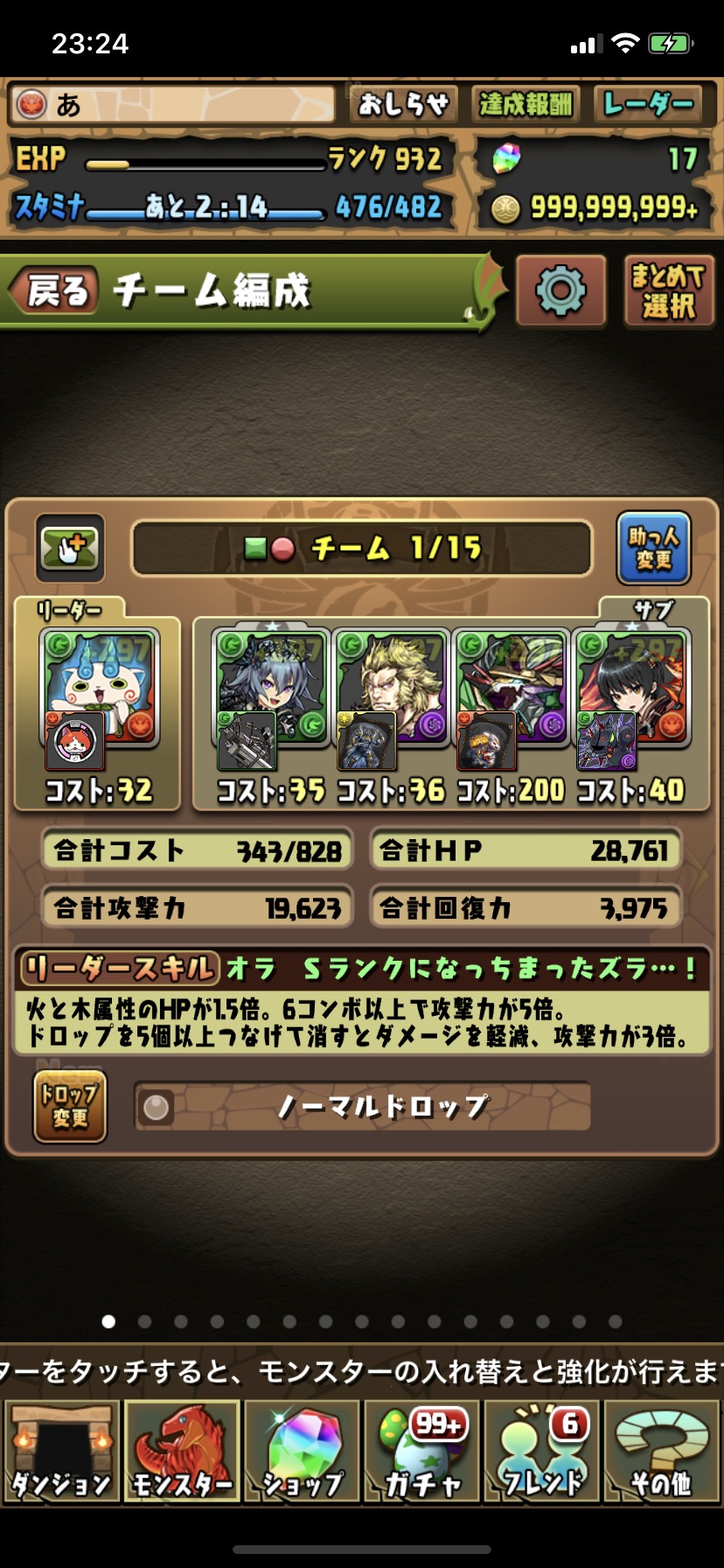Open the レーダー radar button

coord(649,104)
